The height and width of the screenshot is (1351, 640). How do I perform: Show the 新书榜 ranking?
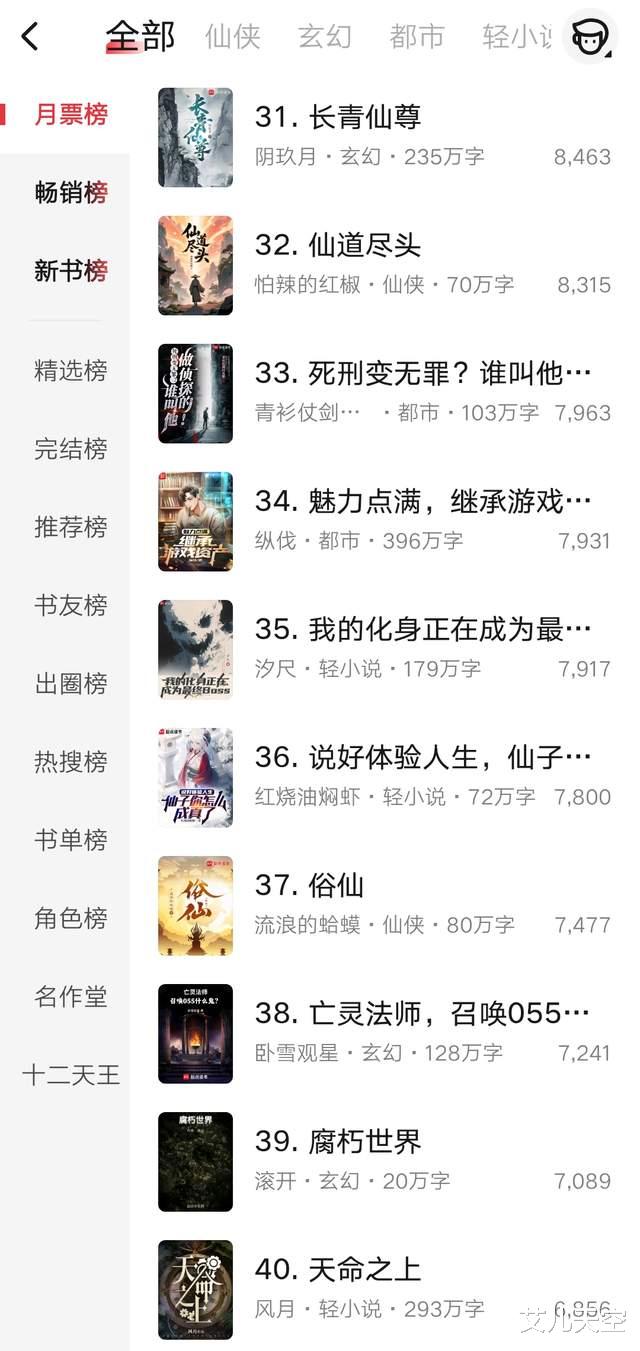tap(70, 270)
